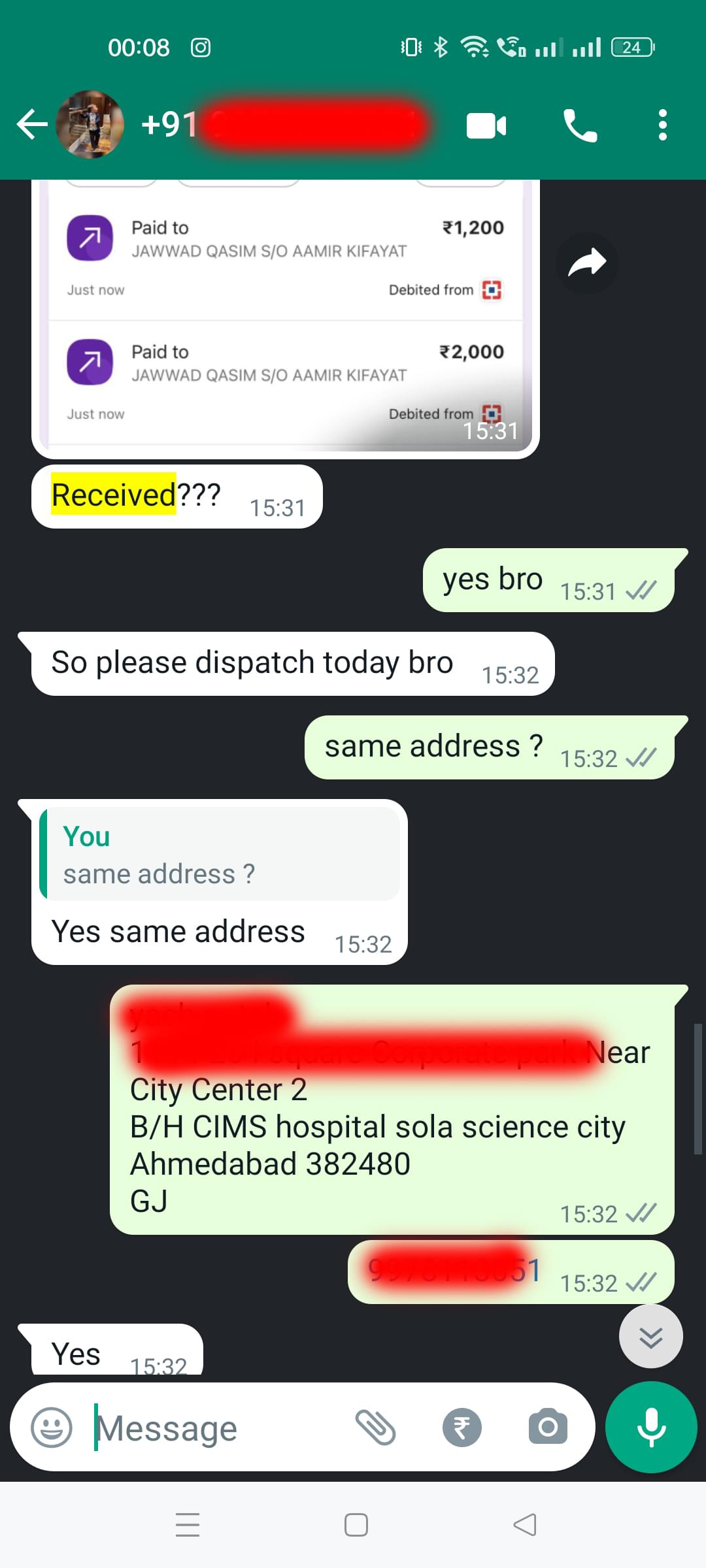Start a voice call

(x=580, y=125)
